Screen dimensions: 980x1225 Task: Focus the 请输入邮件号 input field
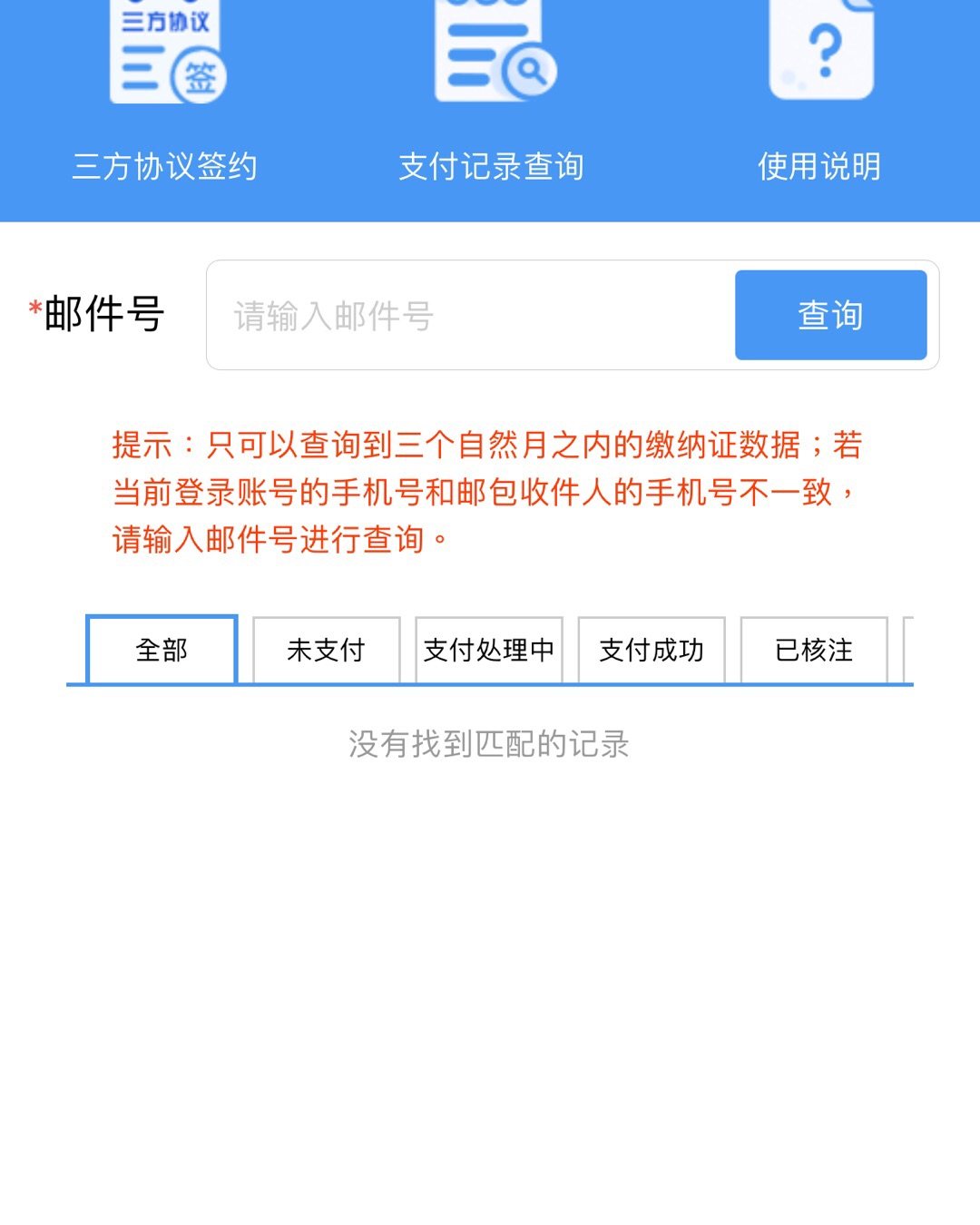454,316
